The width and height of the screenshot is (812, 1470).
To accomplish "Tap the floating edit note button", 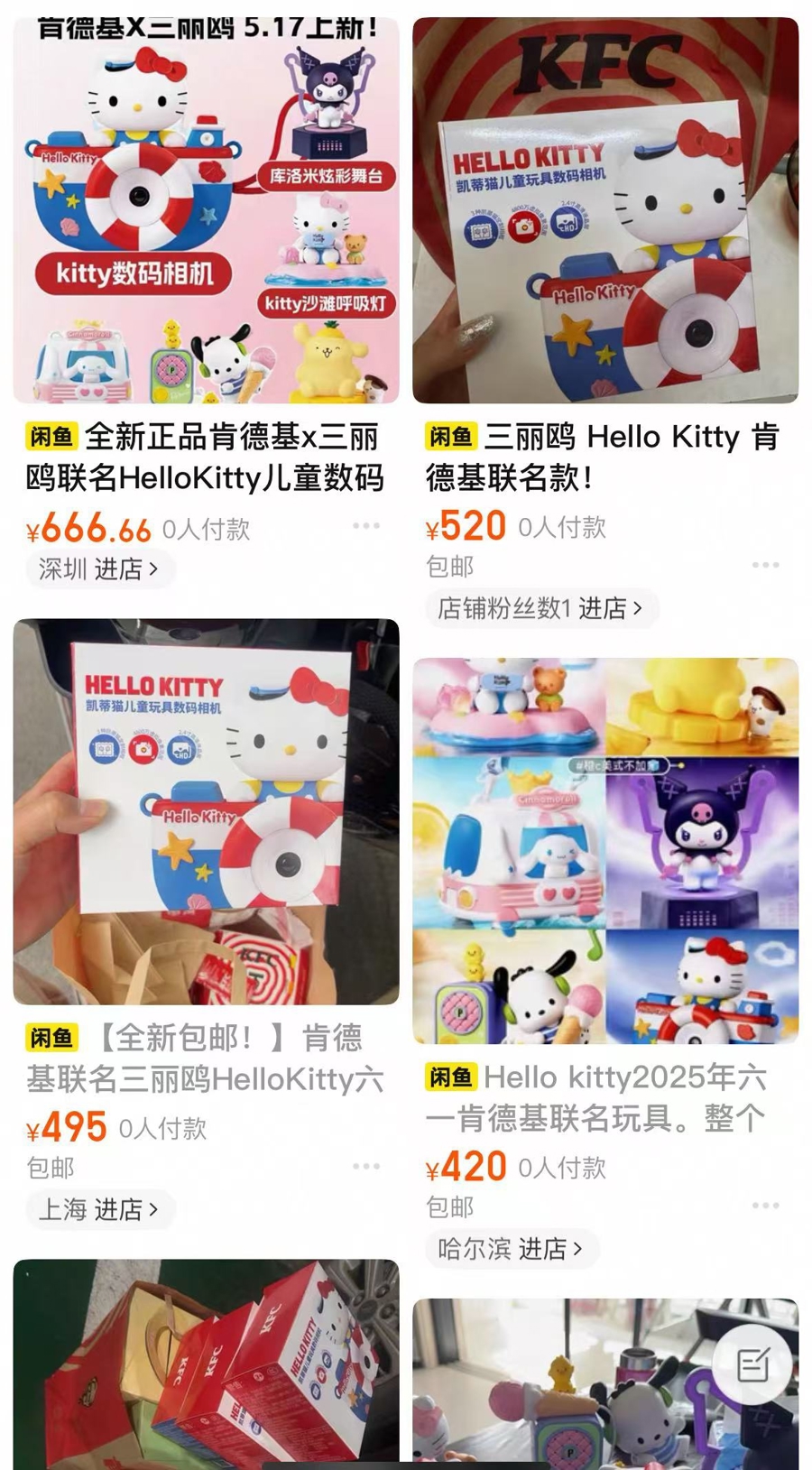I will (x=752, y=1364).
